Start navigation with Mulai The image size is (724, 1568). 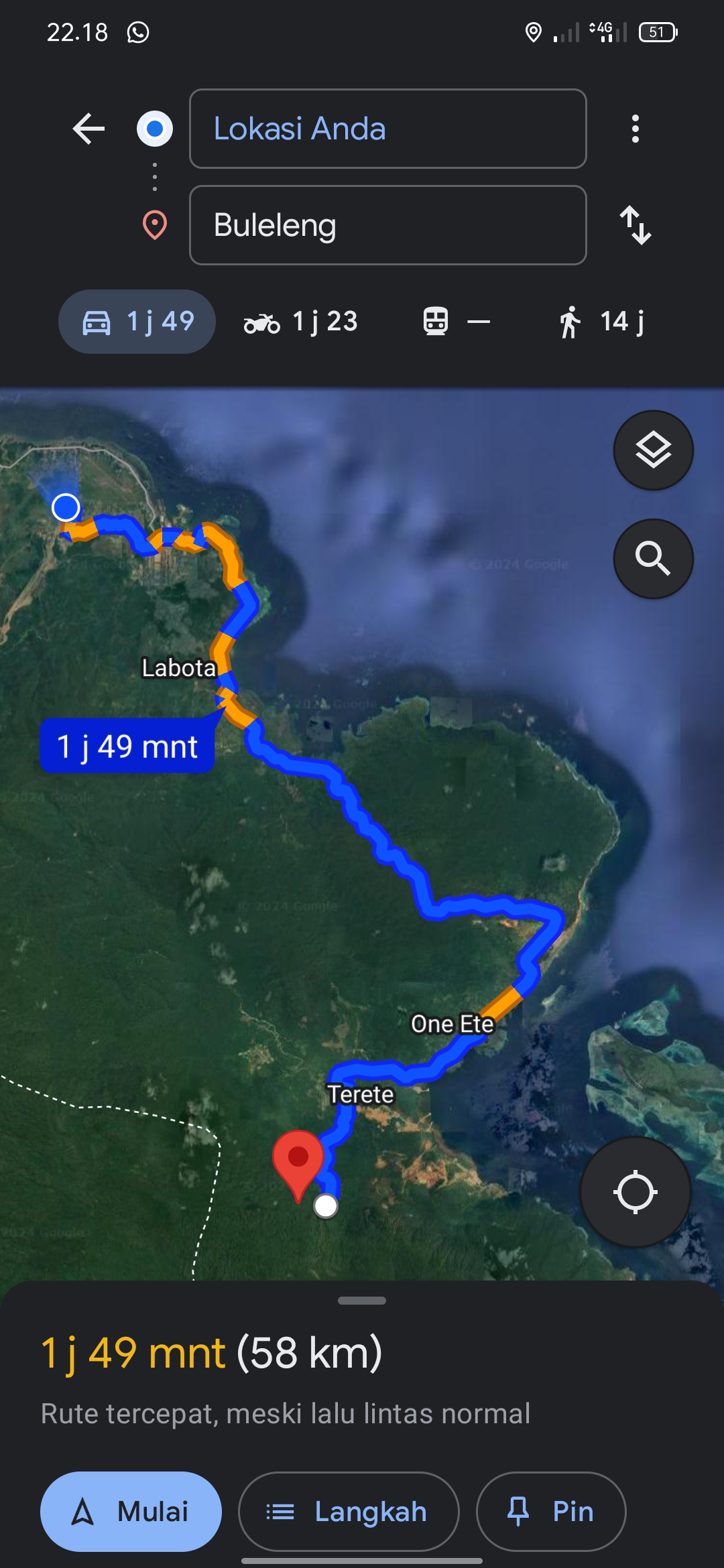[x=131, y=1512]
